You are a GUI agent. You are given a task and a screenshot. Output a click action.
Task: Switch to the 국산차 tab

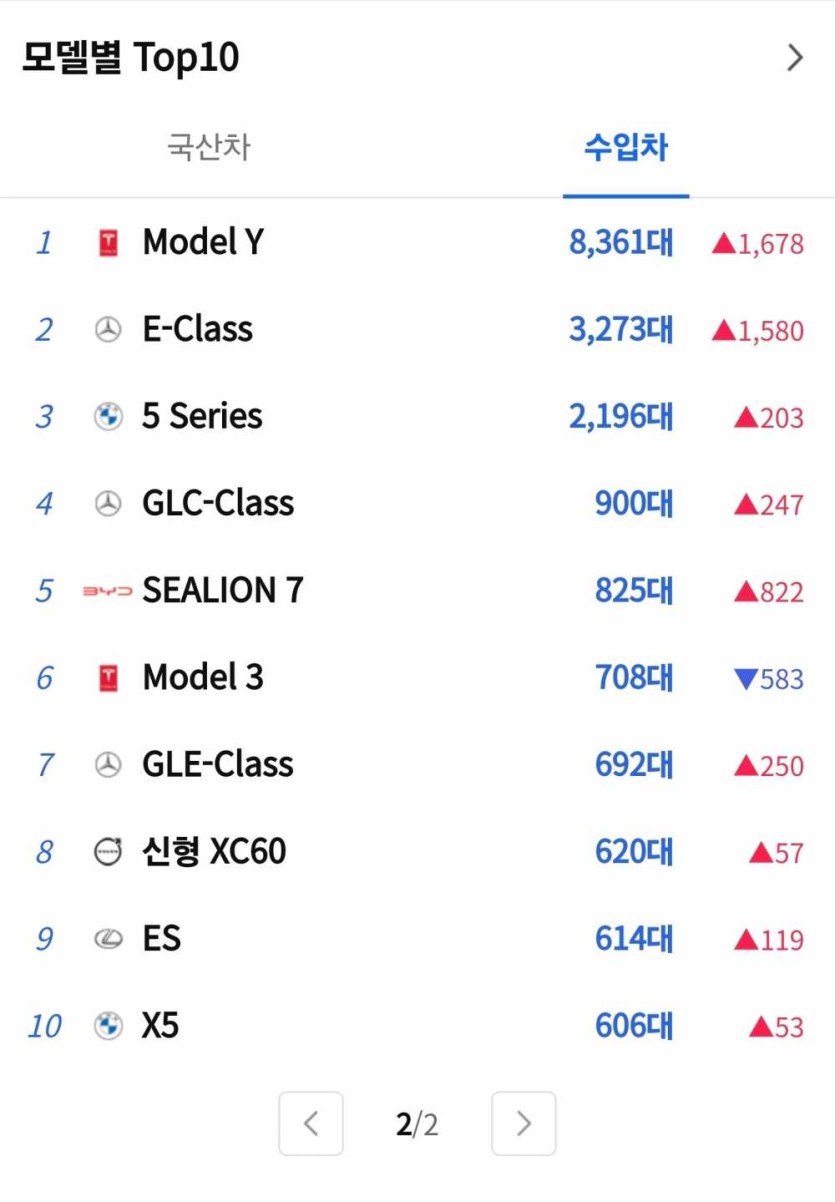(208, 148)
